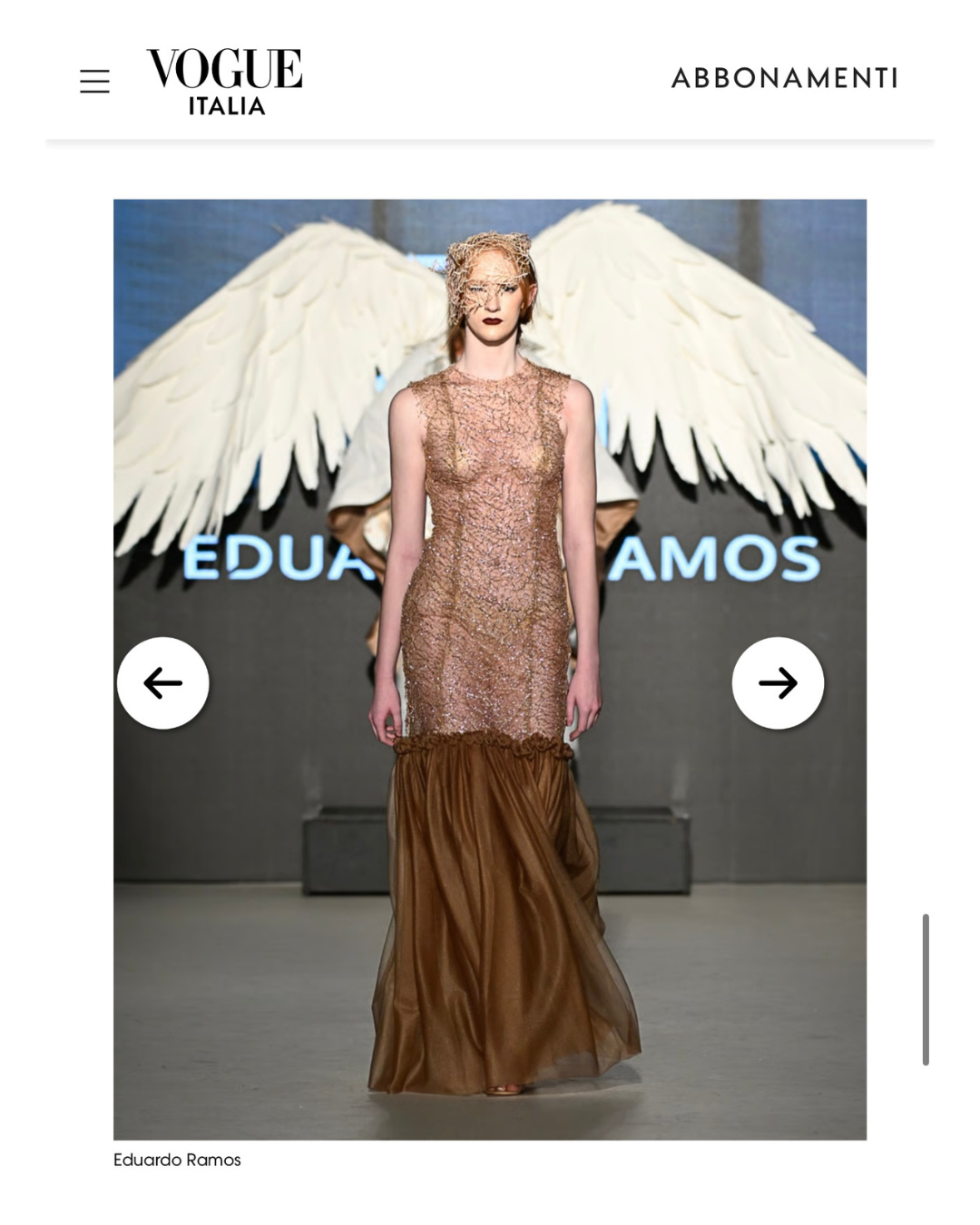This screenshot has height=1225, width=980.
Task: Go to the previous runway photo
Action: [x=163, y=682]
